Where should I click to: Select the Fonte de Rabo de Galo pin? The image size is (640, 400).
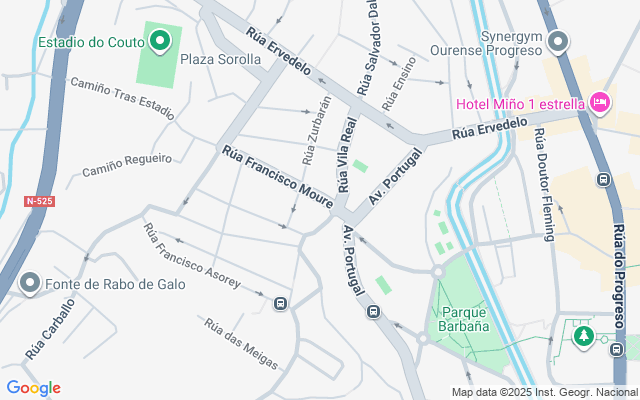[x=29, y=284]
